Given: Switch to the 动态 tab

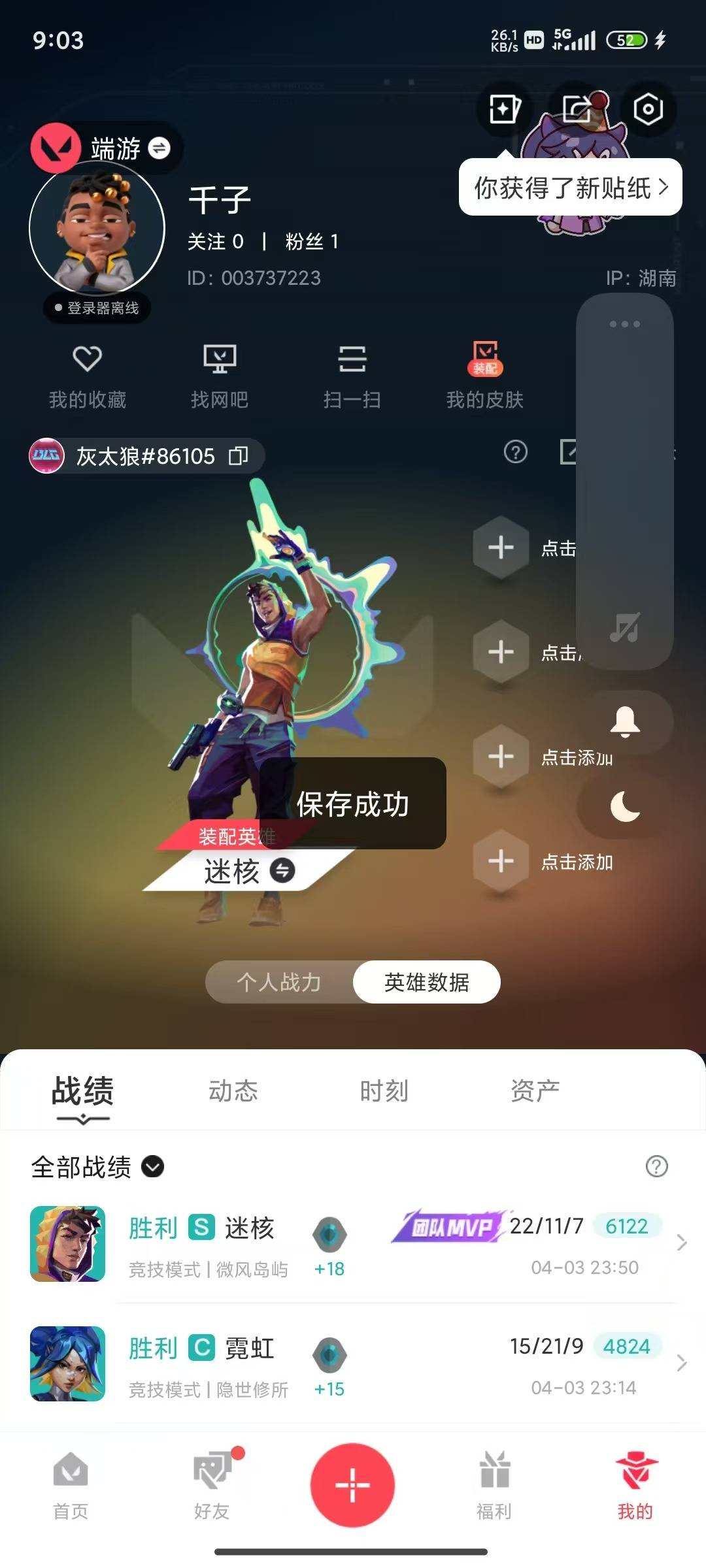Looking at the screenshot, I should [x=234, y=1090].
